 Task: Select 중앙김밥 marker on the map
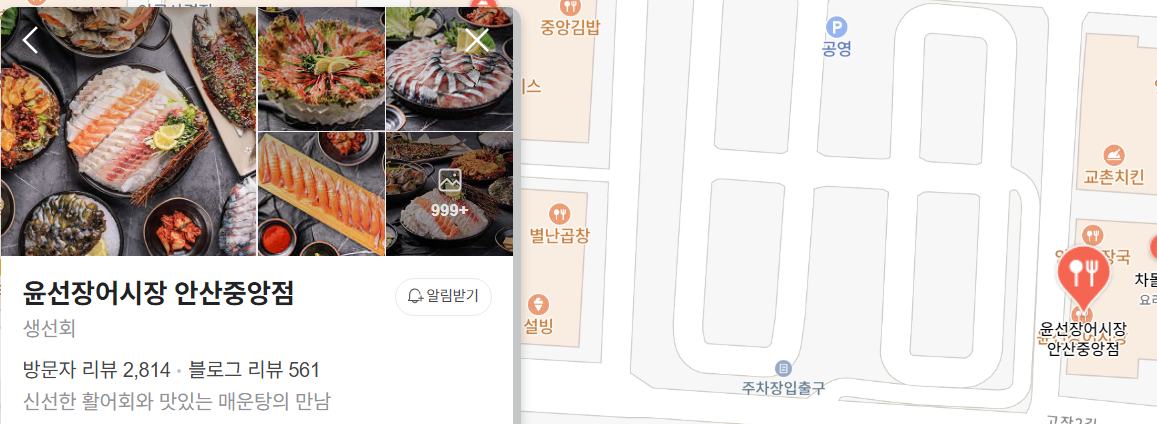pyautogui.click(x=570, y=8)
